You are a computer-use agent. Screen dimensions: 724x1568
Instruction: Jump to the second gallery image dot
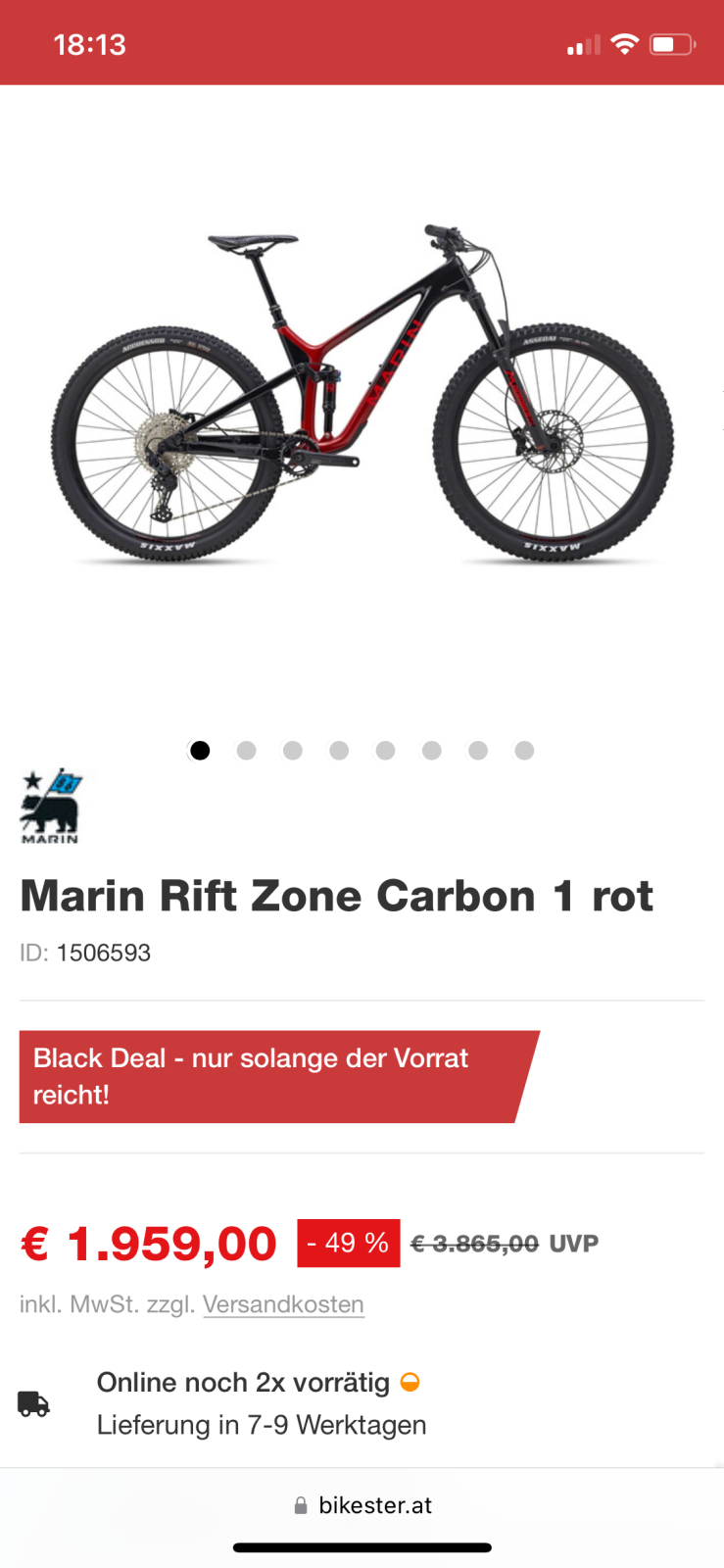pos(246,751)
